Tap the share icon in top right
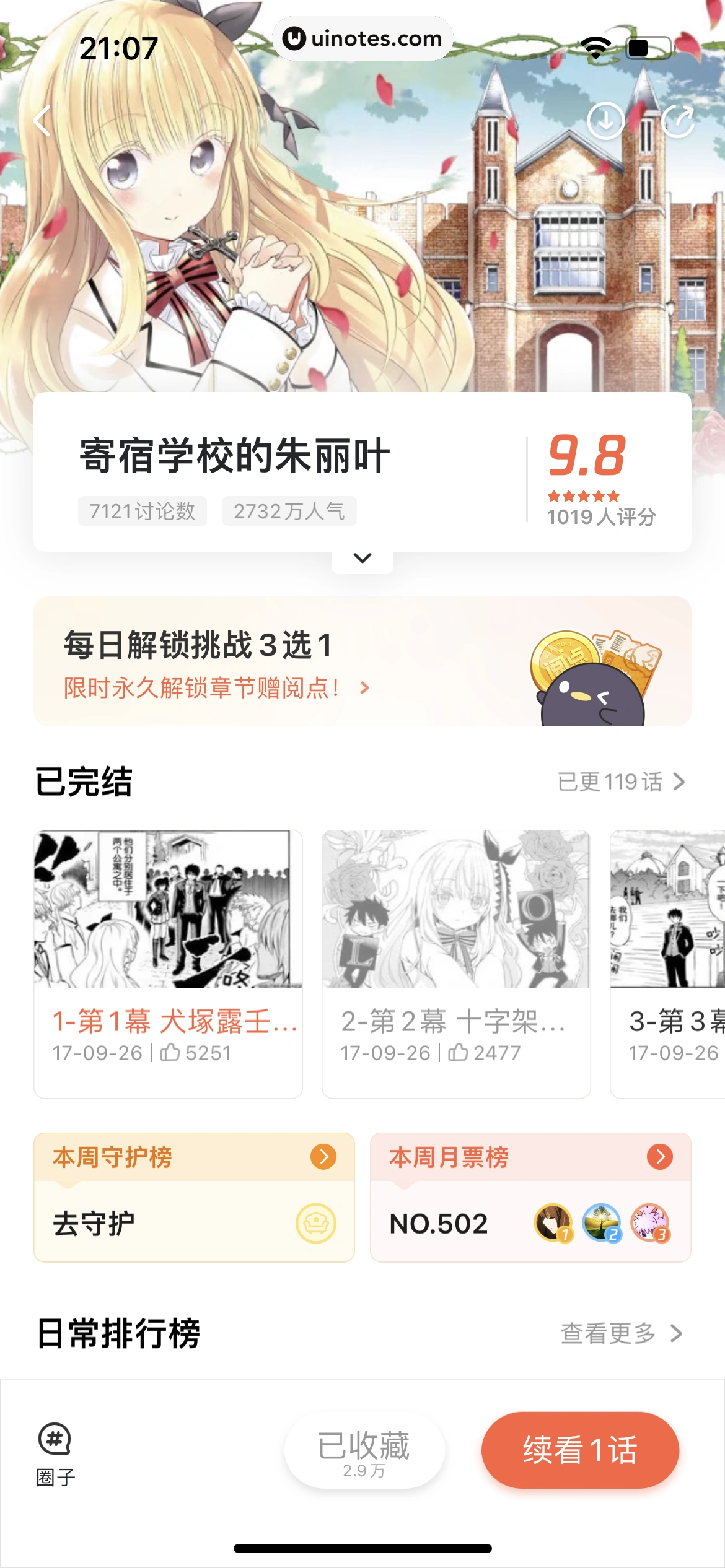 point(679,121)
